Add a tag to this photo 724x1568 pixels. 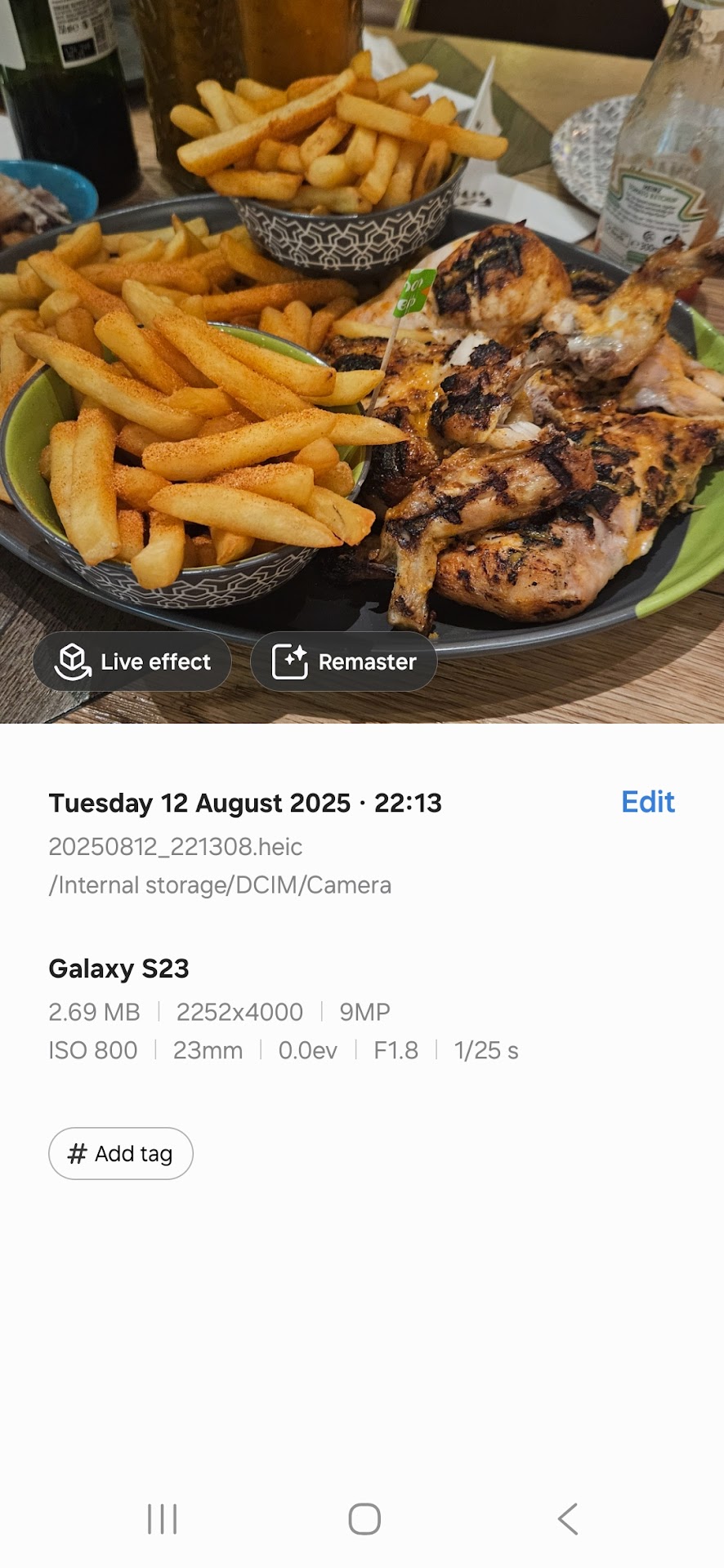121,1153
